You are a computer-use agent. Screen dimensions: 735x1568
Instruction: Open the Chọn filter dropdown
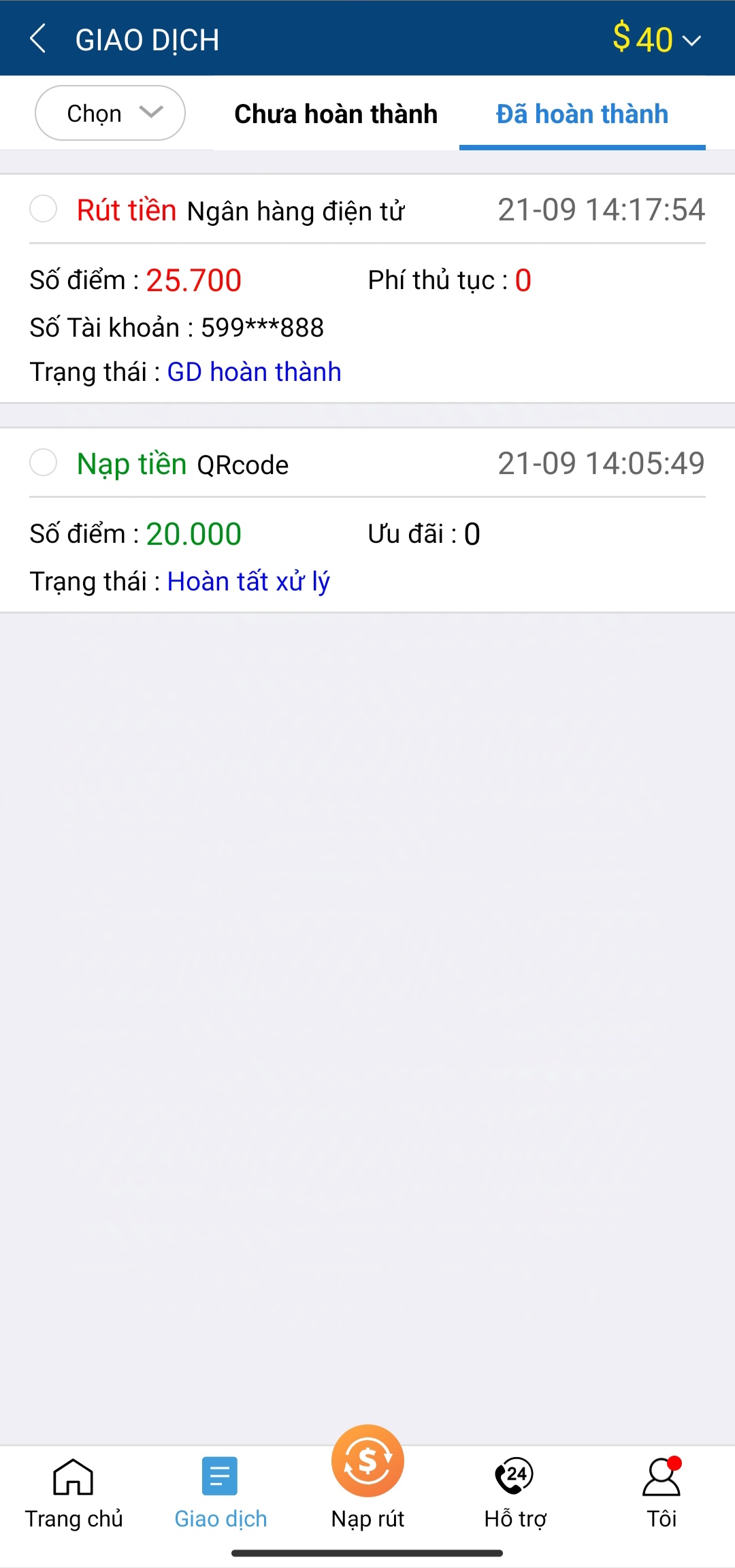point(110,113)
